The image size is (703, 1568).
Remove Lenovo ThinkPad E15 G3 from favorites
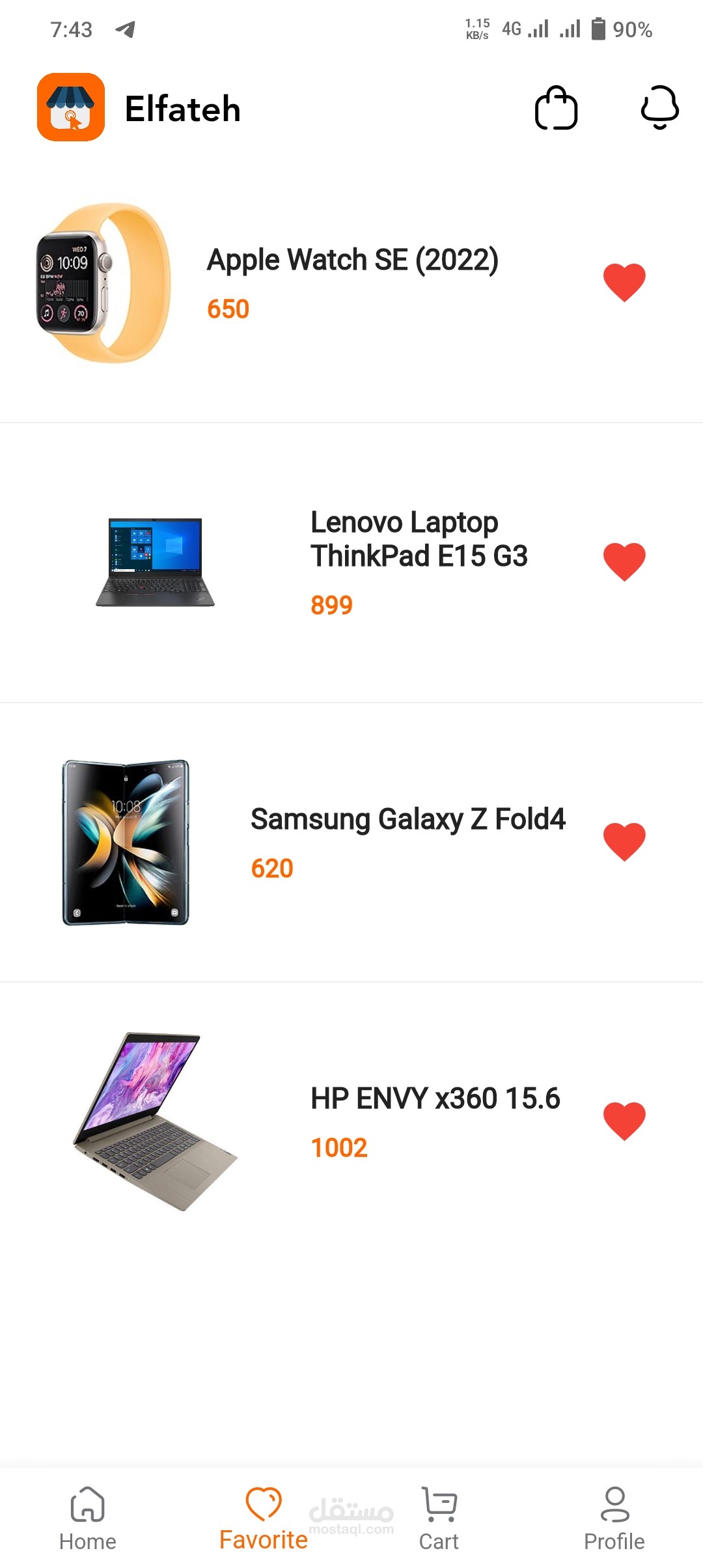pos(624,561)
